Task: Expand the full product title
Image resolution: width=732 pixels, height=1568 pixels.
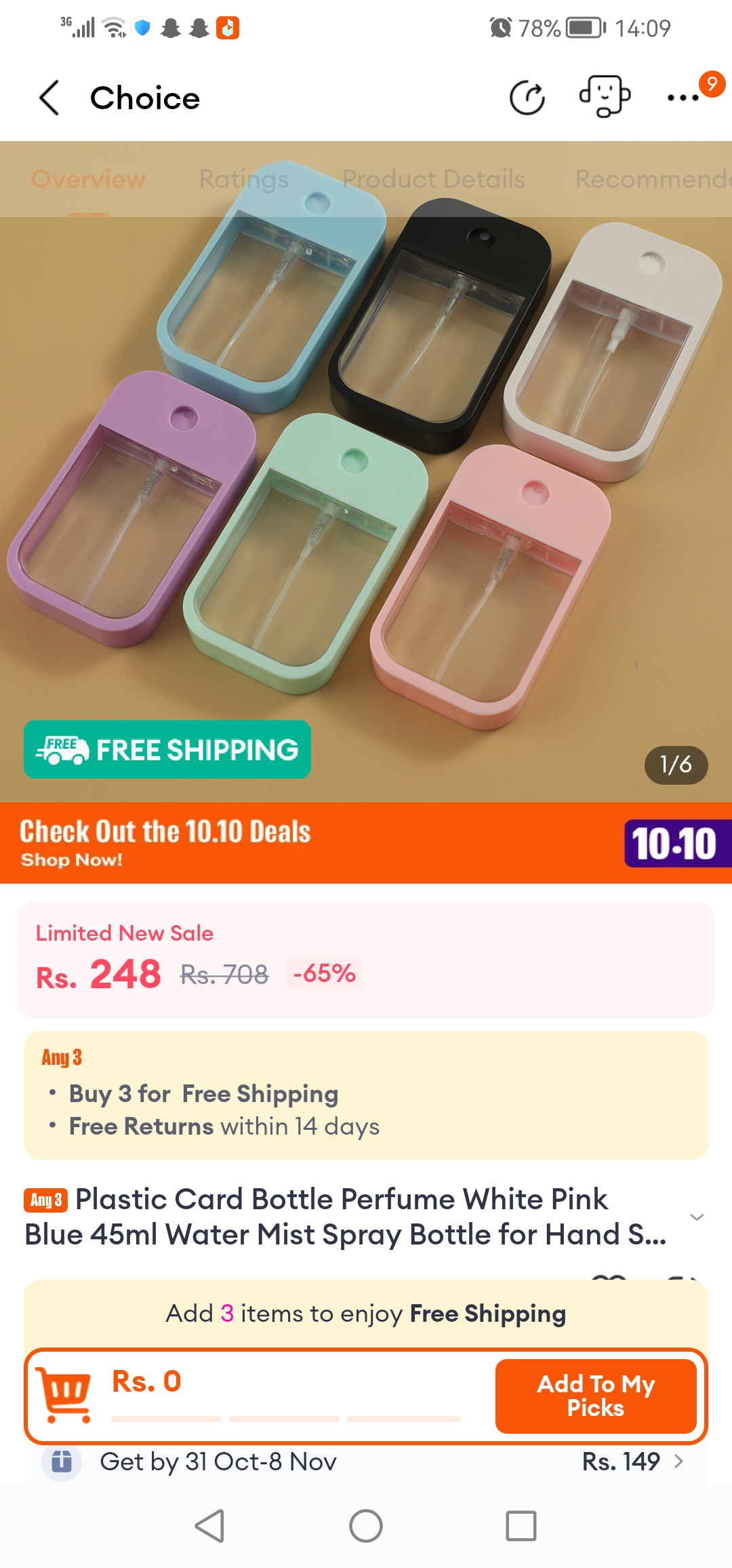Action: [696, 1217]
